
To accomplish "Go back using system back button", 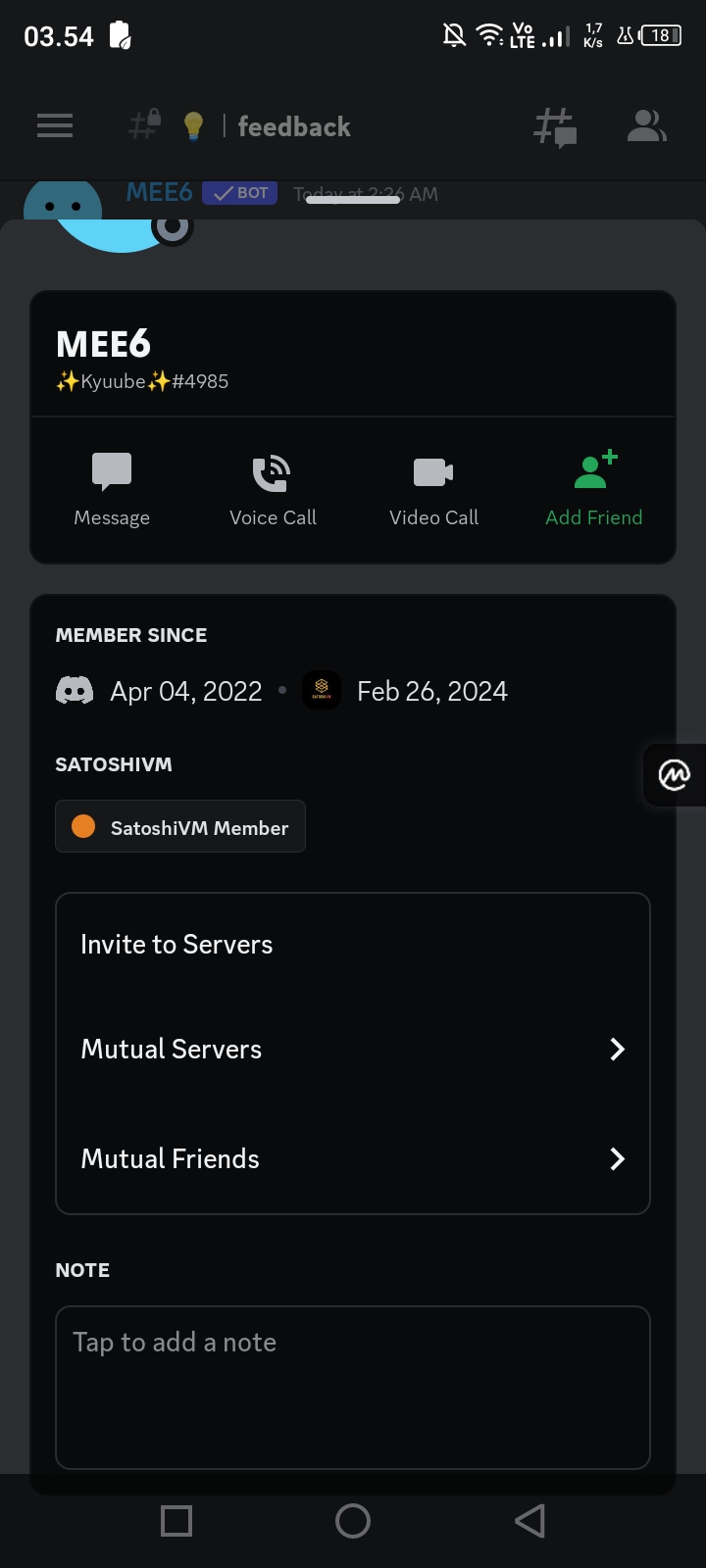I will 529,1521.
